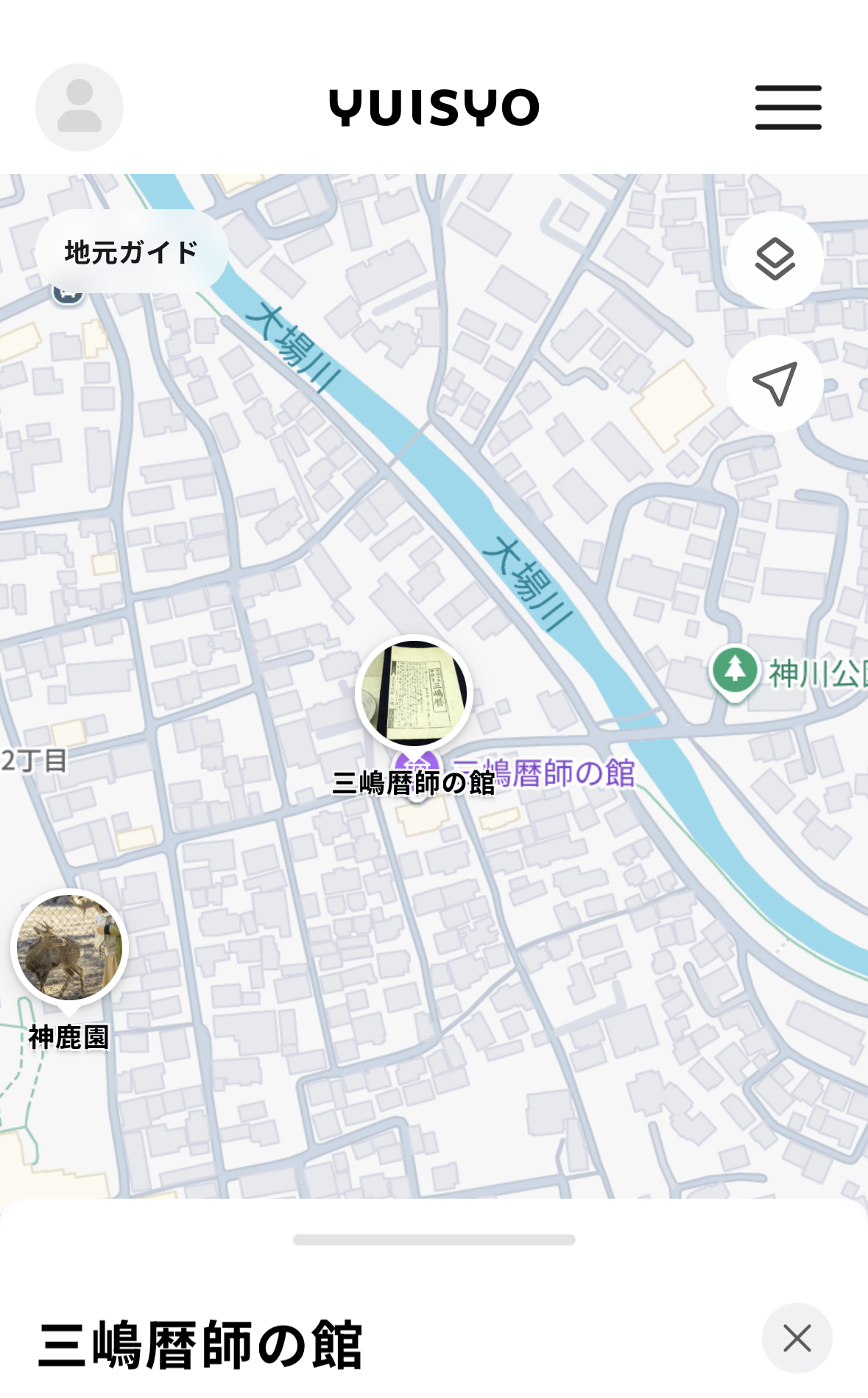
Task: Open the map layers button
Action: 775,260
